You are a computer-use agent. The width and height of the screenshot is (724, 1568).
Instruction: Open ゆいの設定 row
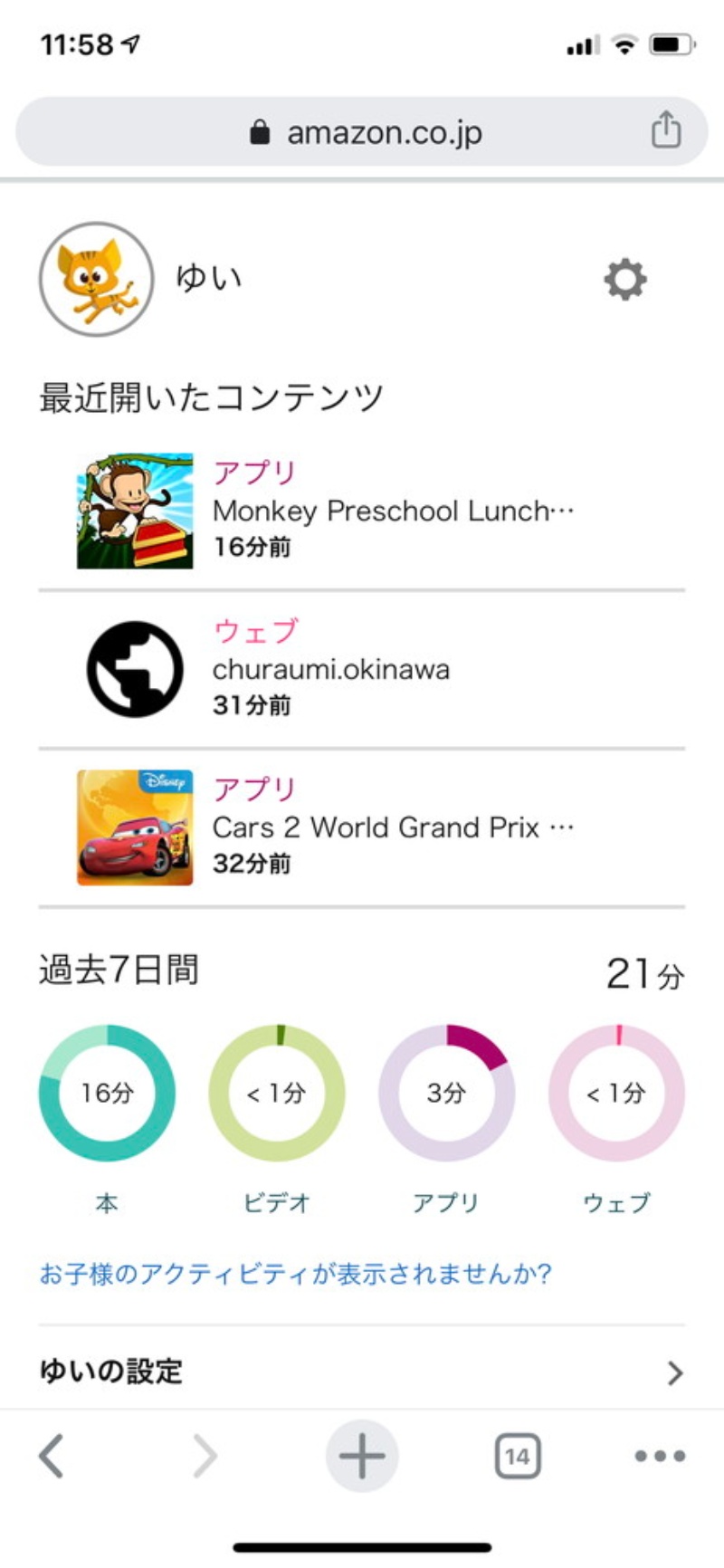coord(362,1372)
